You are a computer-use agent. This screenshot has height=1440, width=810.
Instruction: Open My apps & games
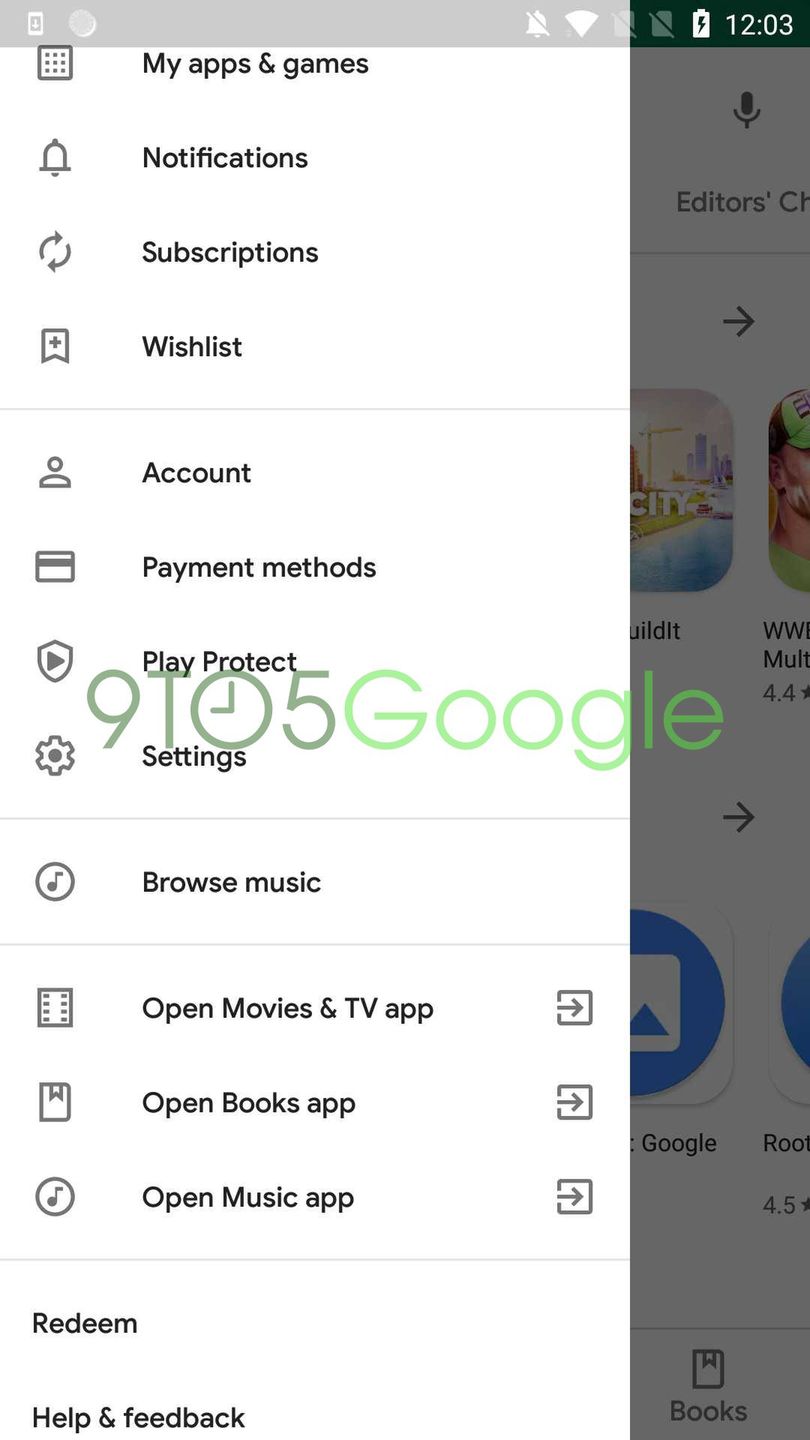(255, 65)
